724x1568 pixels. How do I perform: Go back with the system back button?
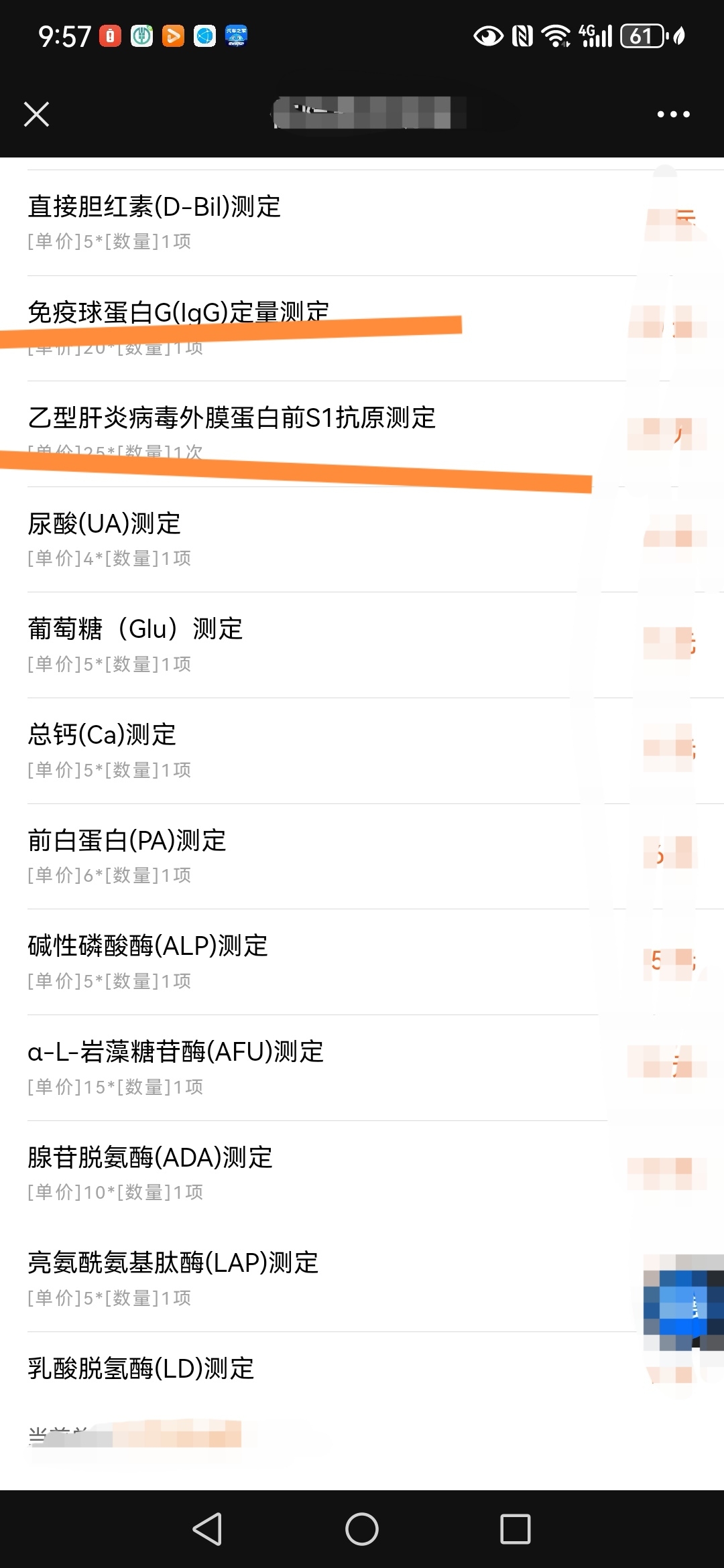click(207, 1529)
